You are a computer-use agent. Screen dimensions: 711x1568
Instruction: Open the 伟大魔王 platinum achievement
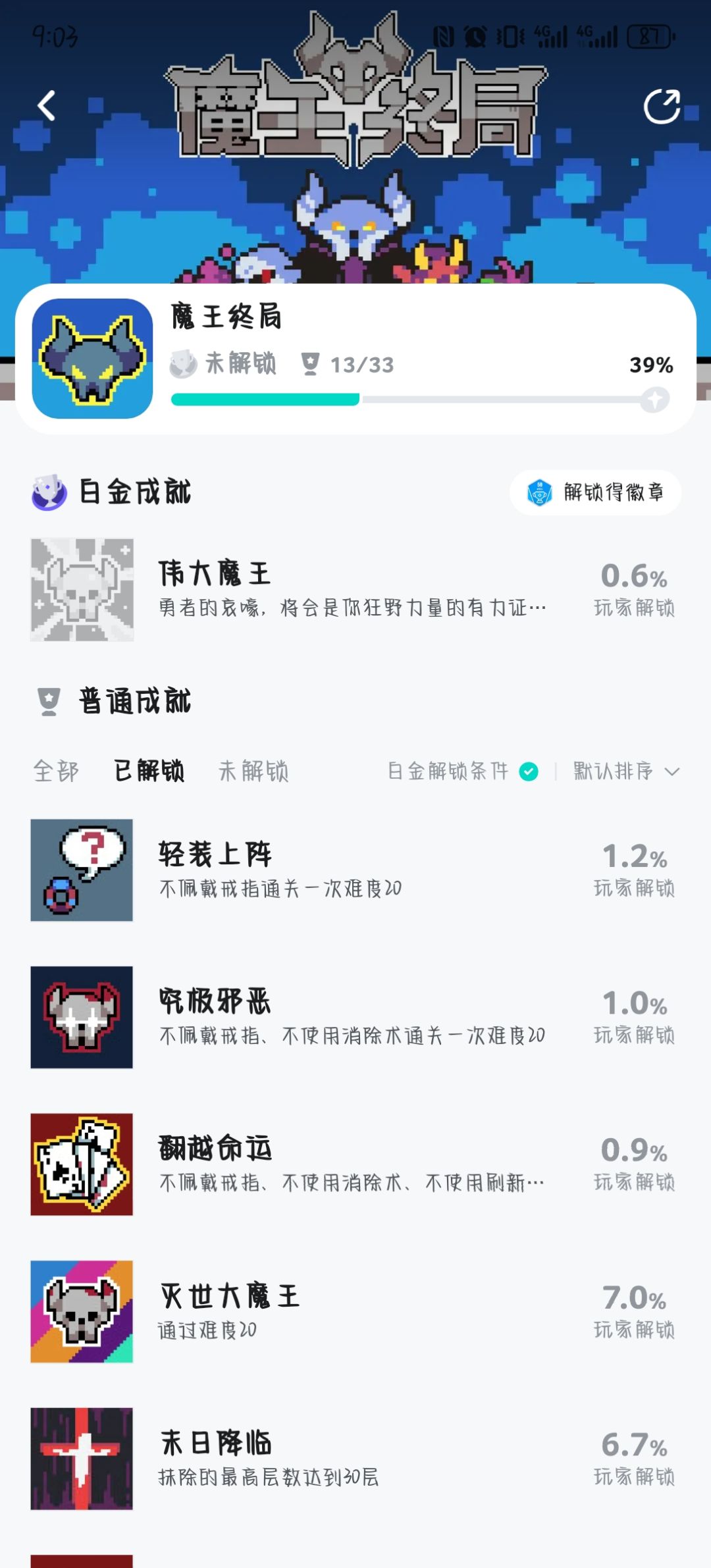355,590
